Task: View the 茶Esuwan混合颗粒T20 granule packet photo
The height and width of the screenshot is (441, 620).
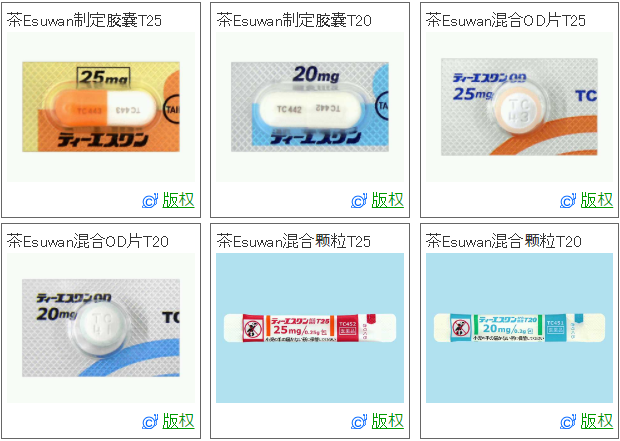Action: point(519,328)
